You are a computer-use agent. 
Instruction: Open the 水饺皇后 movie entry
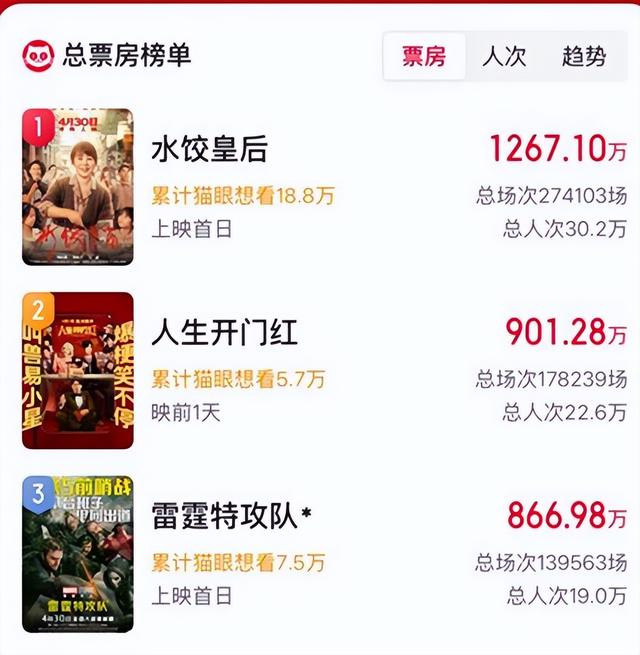click(x=210, y=150)
